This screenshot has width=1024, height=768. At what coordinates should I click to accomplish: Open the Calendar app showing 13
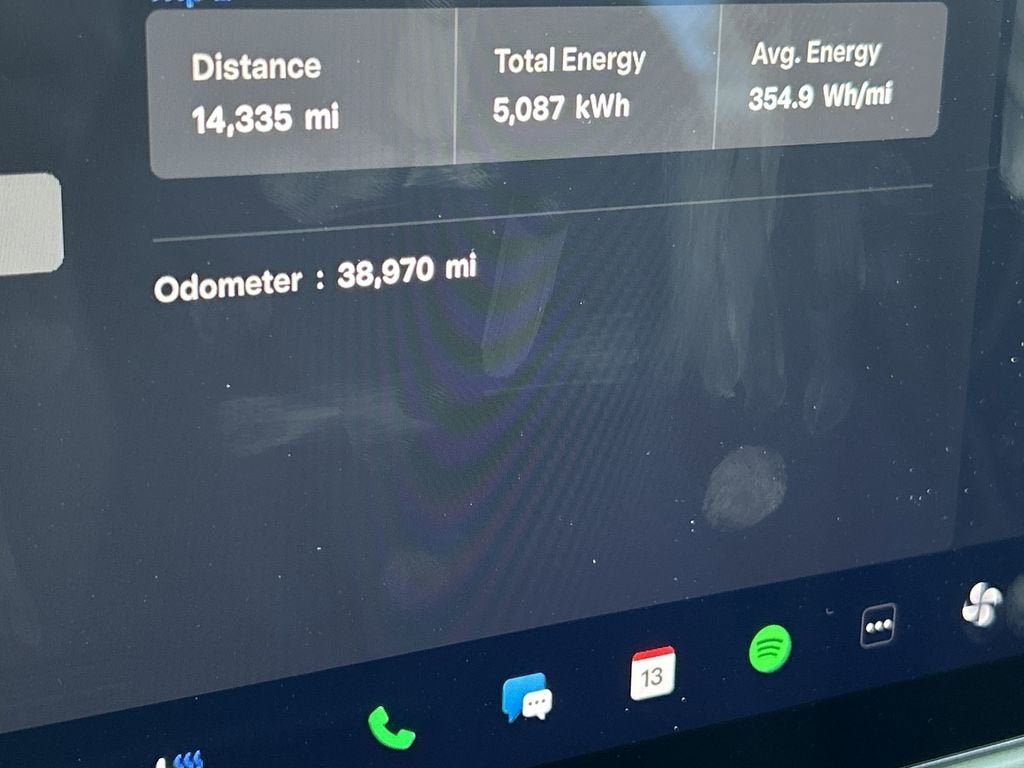tap(652, 673)
